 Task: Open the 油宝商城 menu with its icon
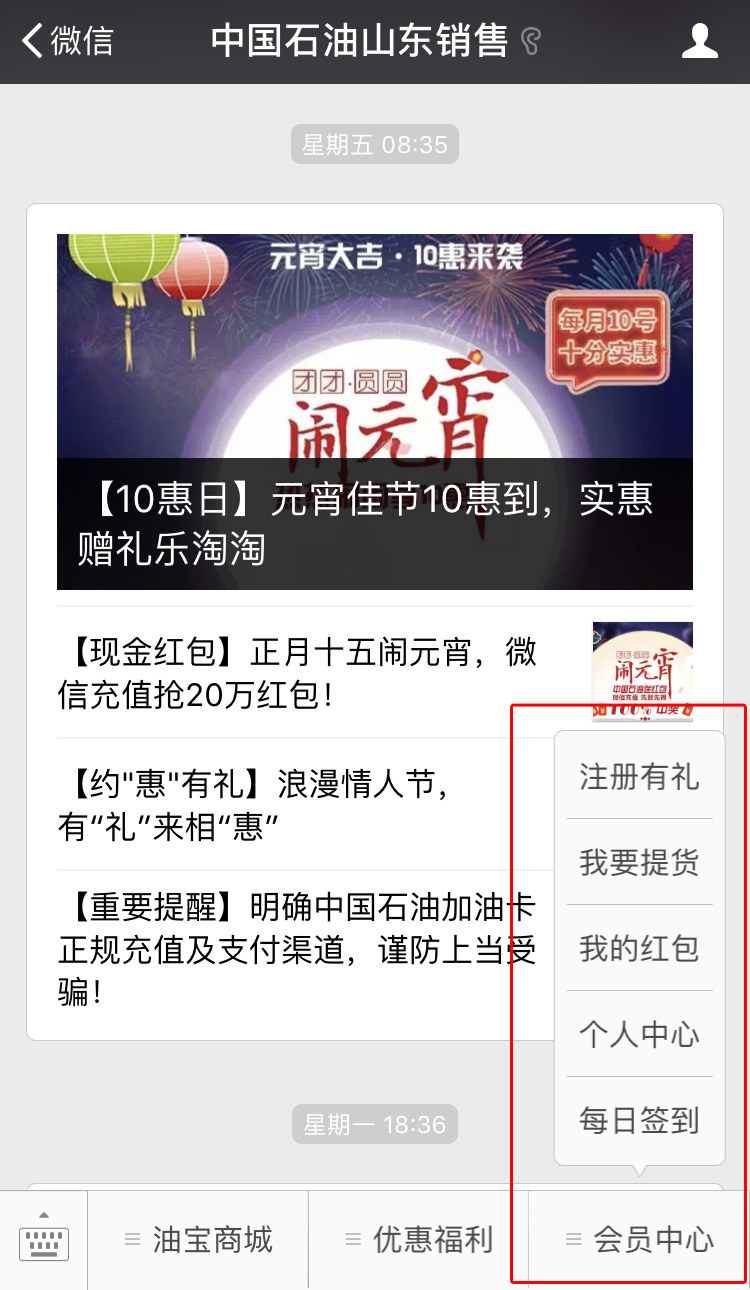coord(132,1240)
